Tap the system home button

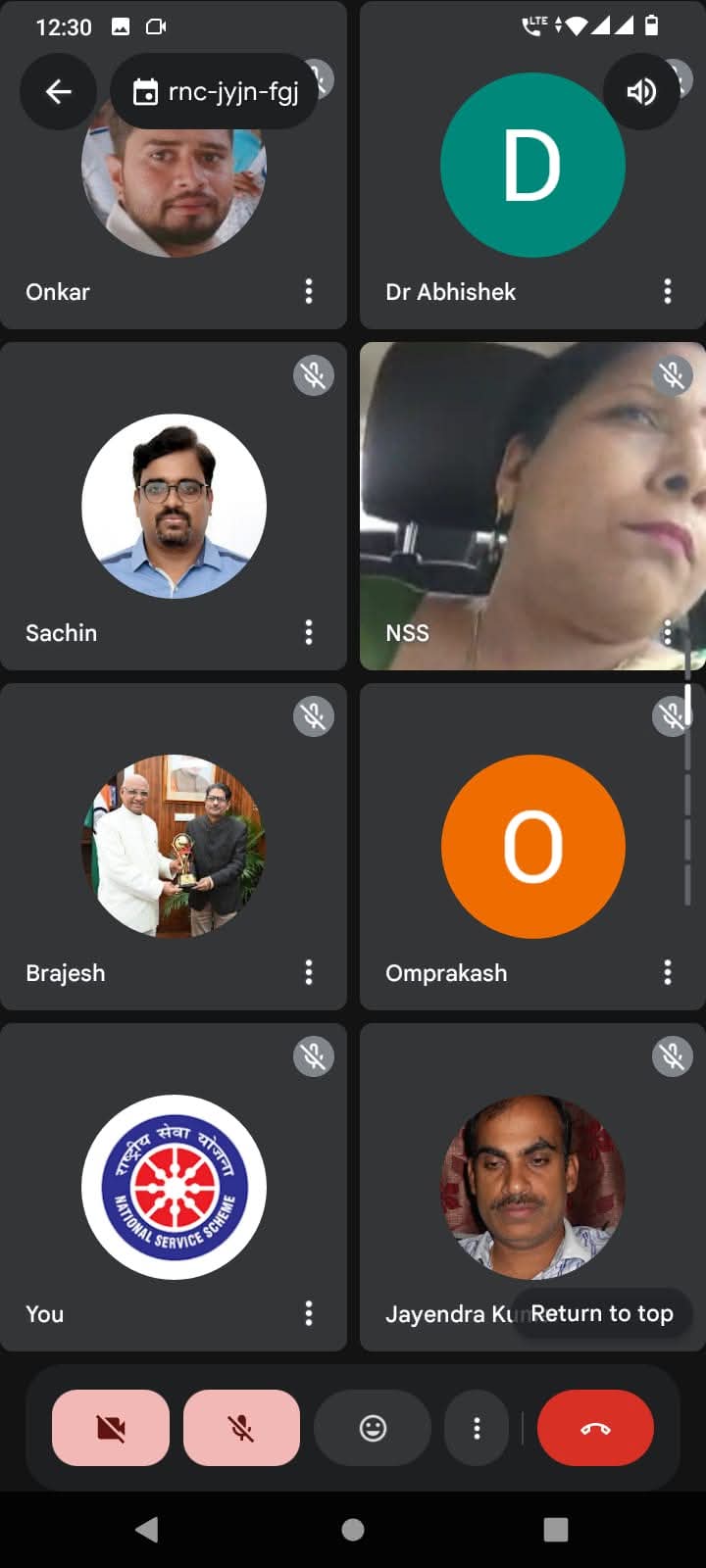click(353, 1529)
